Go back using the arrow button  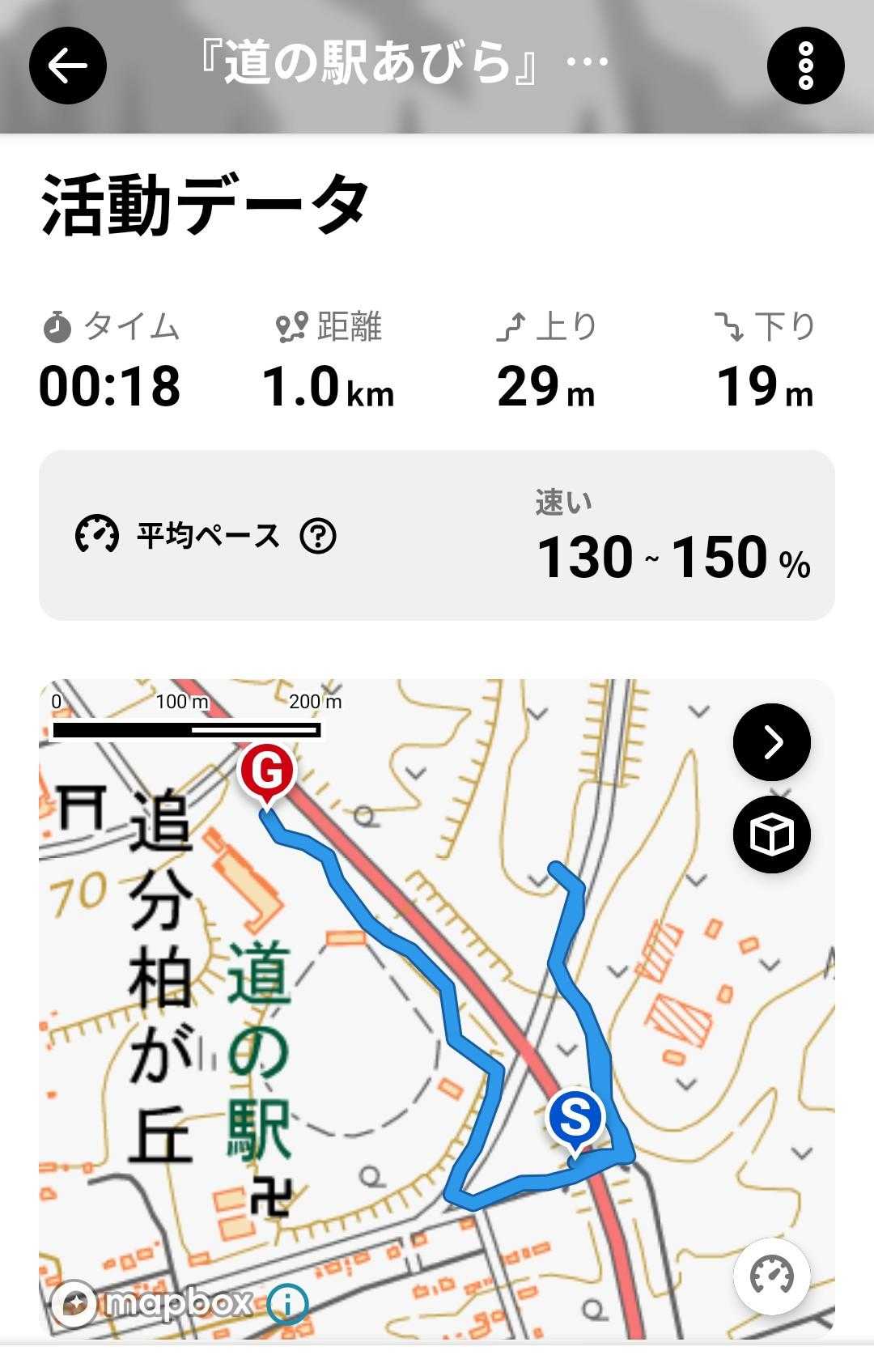[68, 66]
